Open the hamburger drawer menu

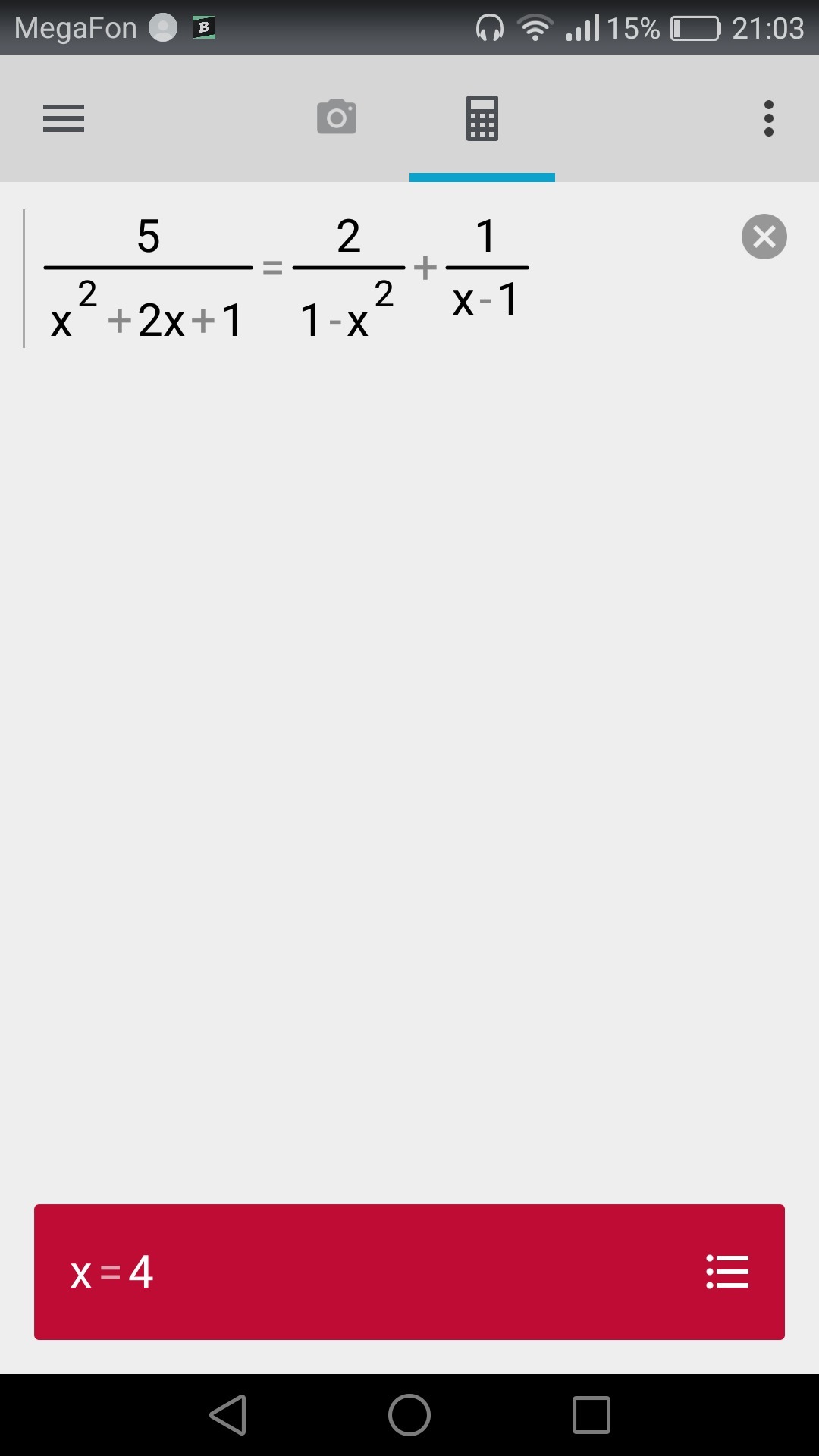pyautogui.click(x=64, y=118)
